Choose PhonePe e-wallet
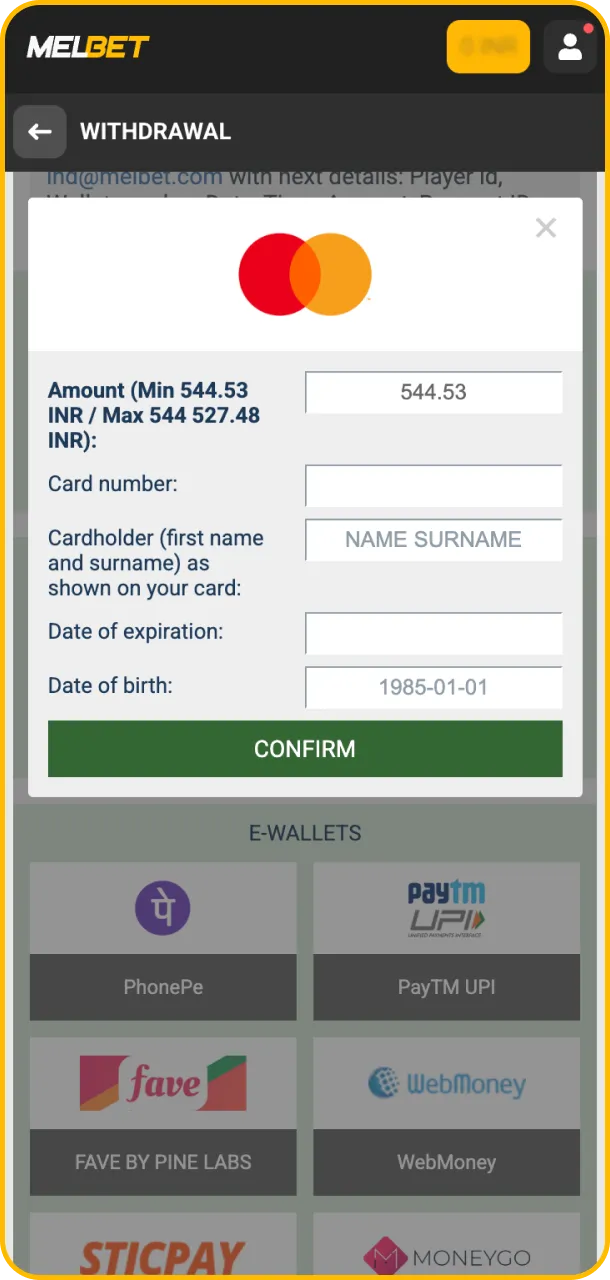The image size is (610, 1280). coord(163,940)
